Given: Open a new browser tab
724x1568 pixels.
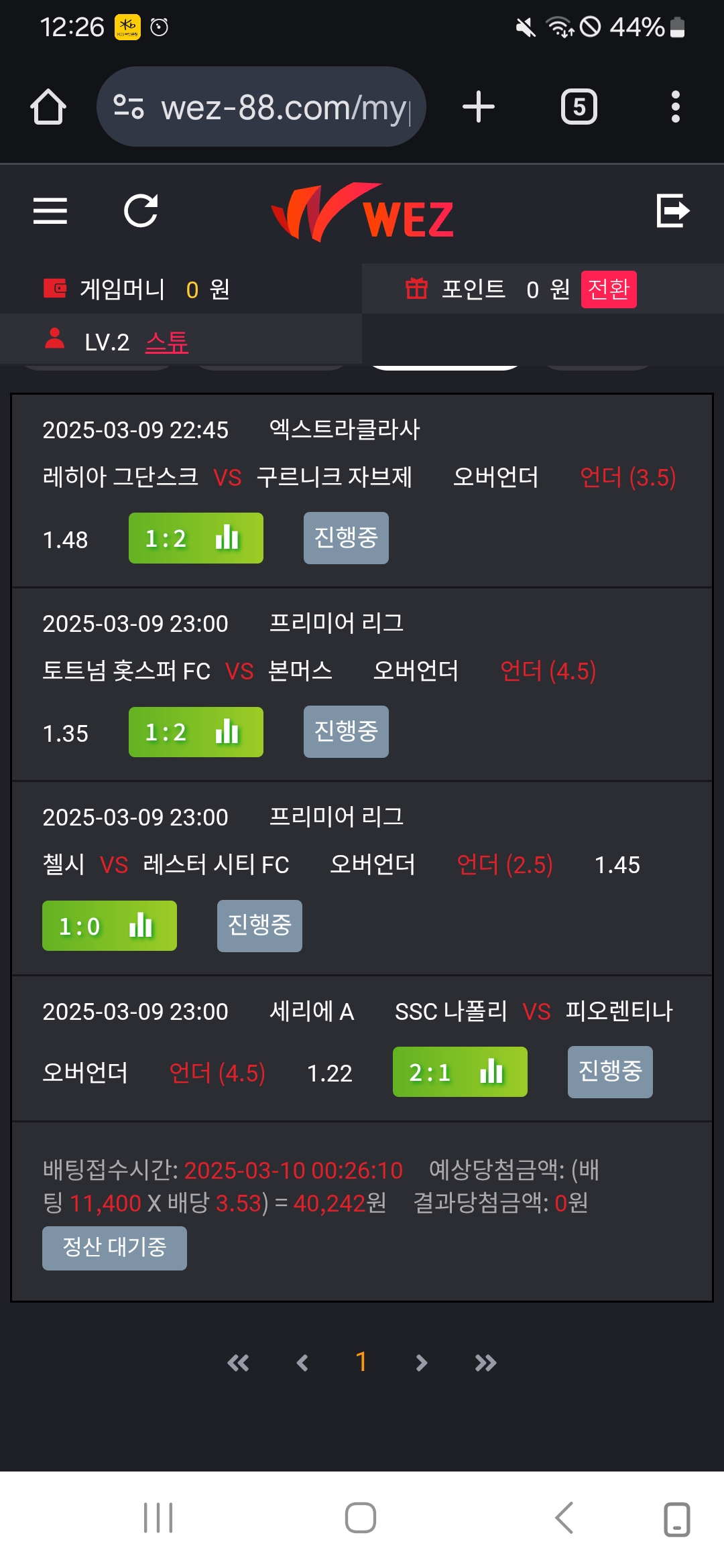Looking at the screenshot, I should click(479, 107).
